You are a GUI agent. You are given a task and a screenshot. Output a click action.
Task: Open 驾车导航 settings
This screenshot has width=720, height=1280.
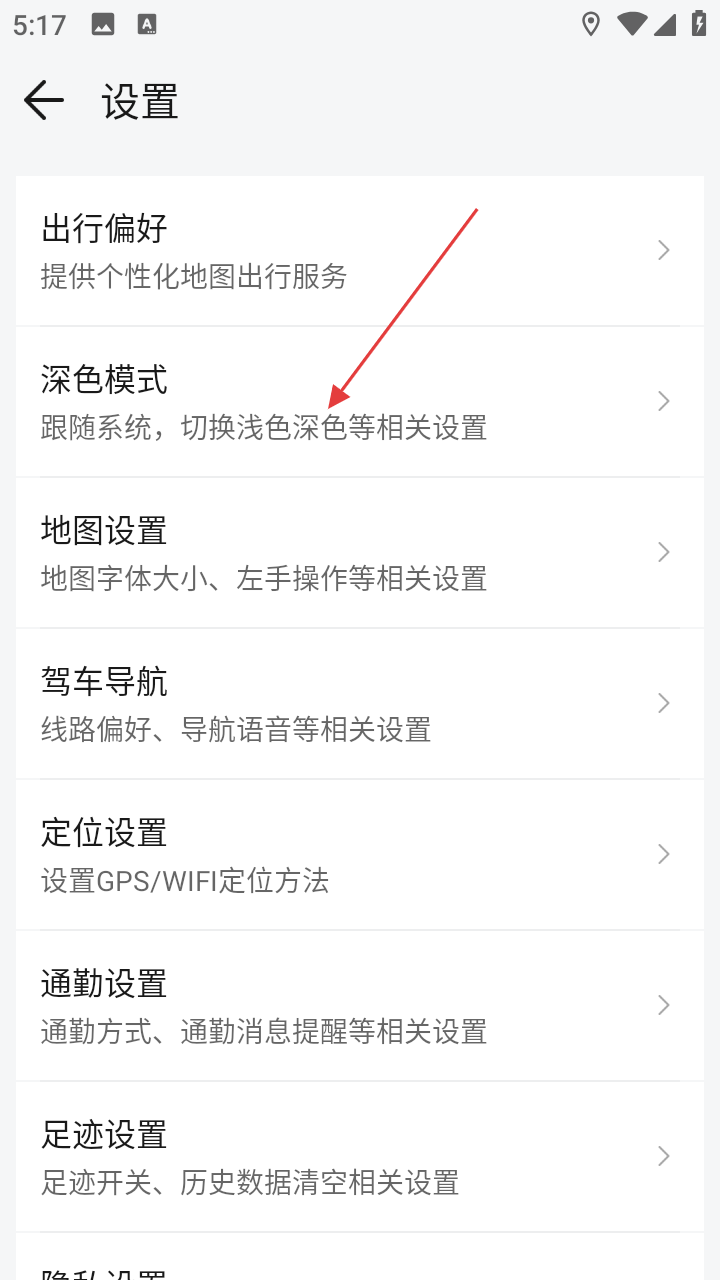359,703
